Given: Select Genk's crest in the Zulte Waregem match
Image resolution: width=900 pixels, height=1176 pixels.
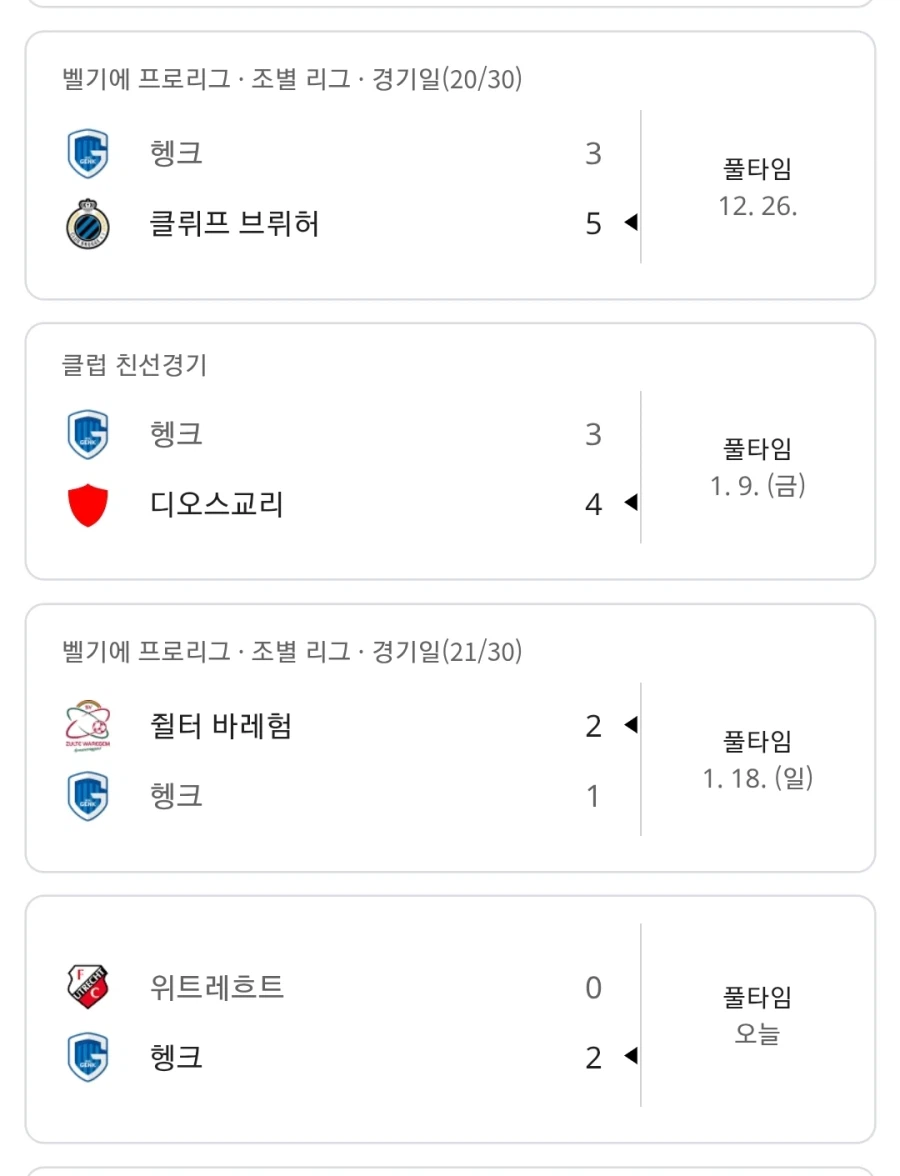Looking at the screenshot, I should (86, 795).
